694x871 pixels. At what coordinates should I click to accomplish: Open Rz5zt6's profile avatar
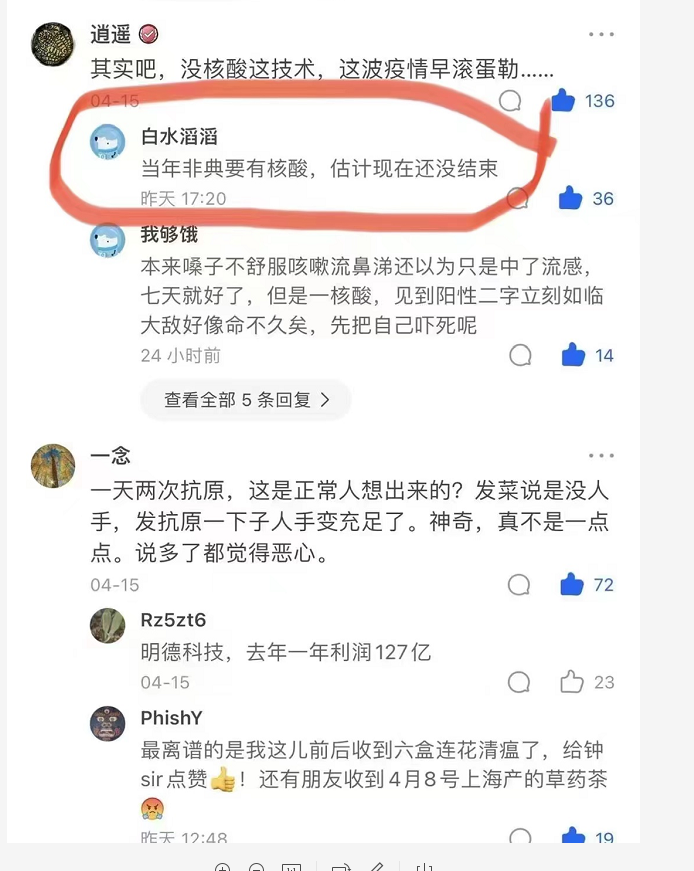pos(108,625)
